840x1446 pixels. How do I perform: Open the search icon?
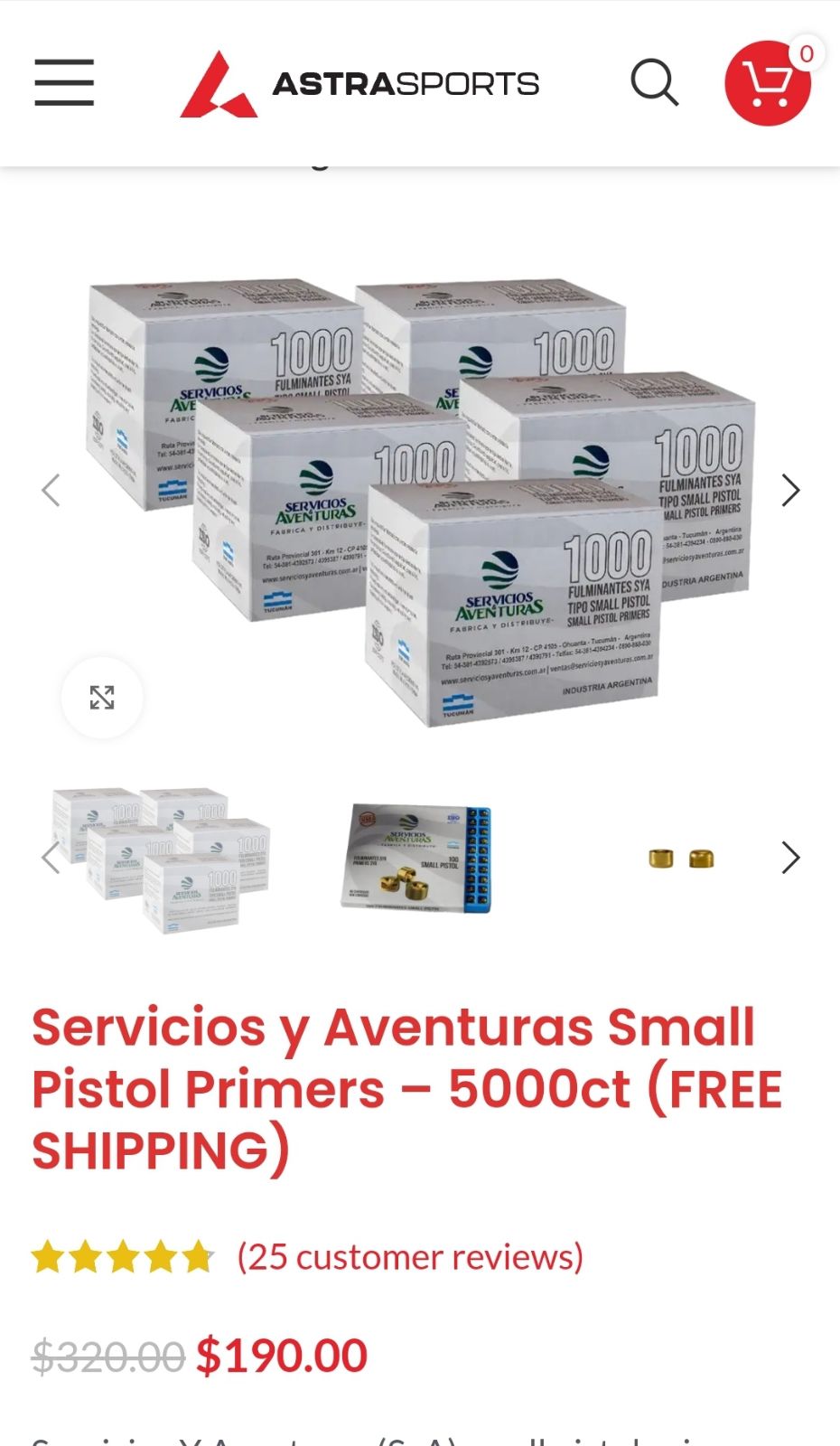point(654,83)
